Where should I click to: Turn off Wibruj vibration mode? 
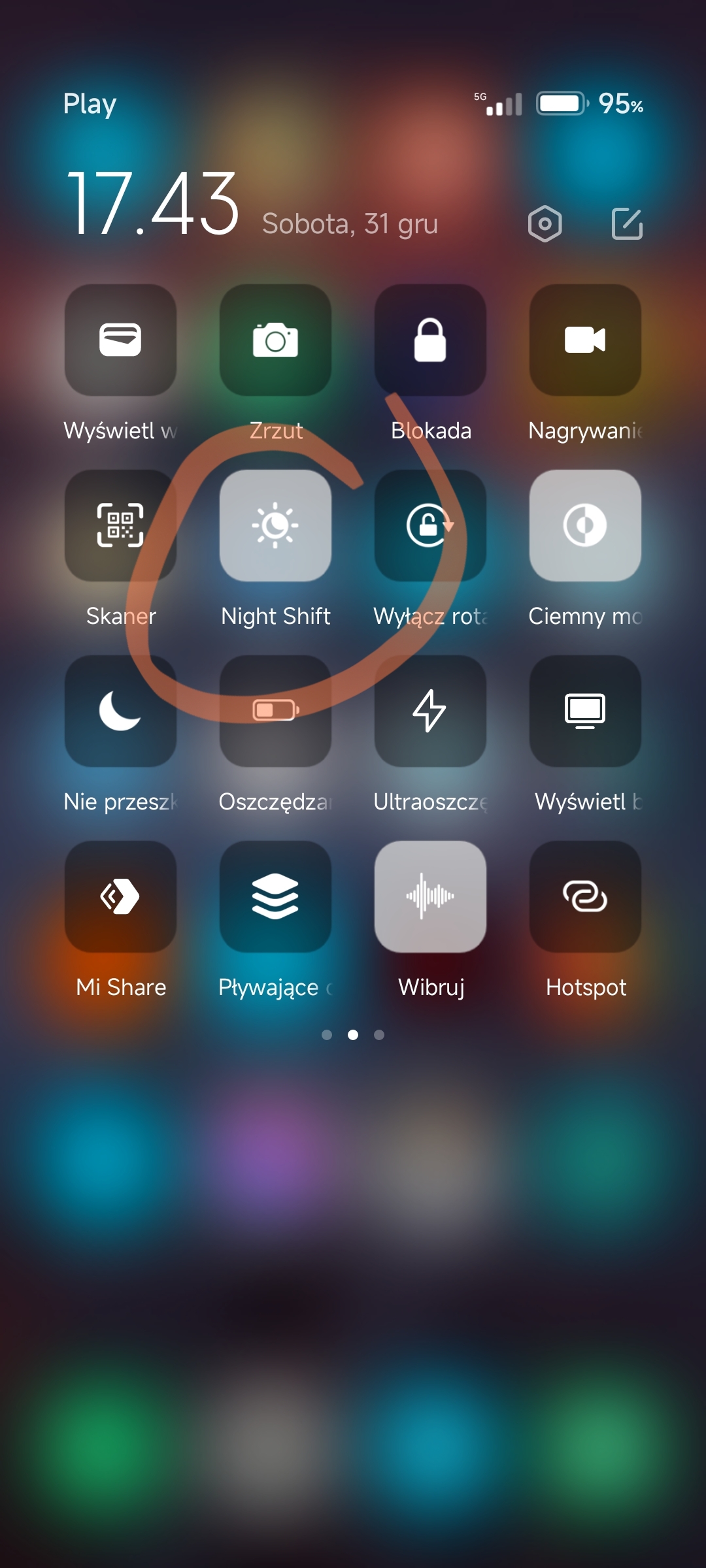430,896
